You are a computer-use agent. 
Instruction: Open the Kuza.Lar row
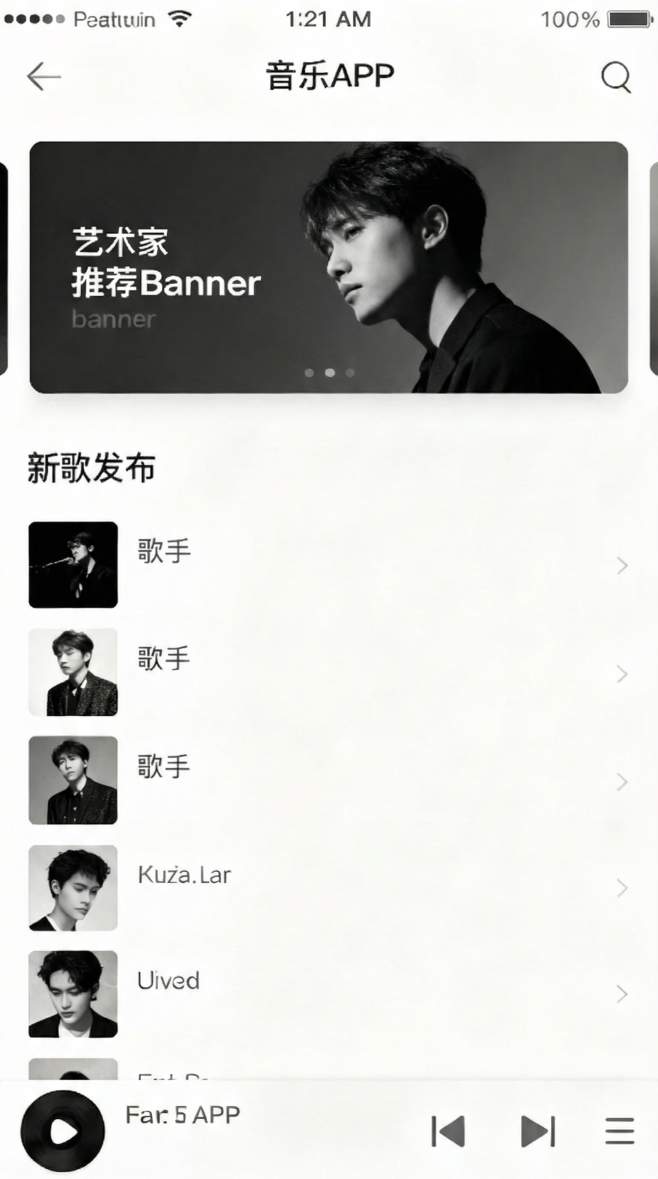click(x=328, y=887)
